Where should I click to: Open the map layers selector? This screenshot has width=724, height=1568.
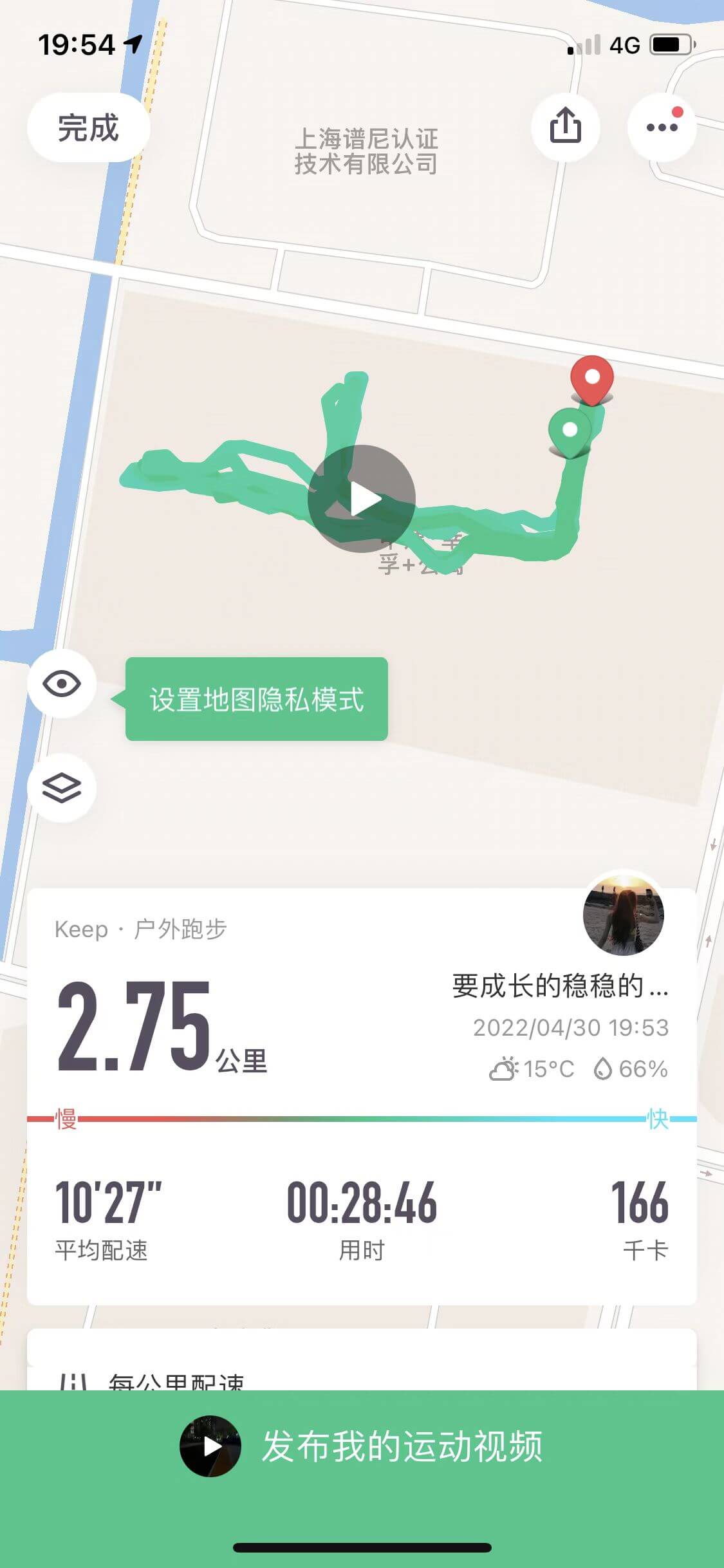[62, 788]
